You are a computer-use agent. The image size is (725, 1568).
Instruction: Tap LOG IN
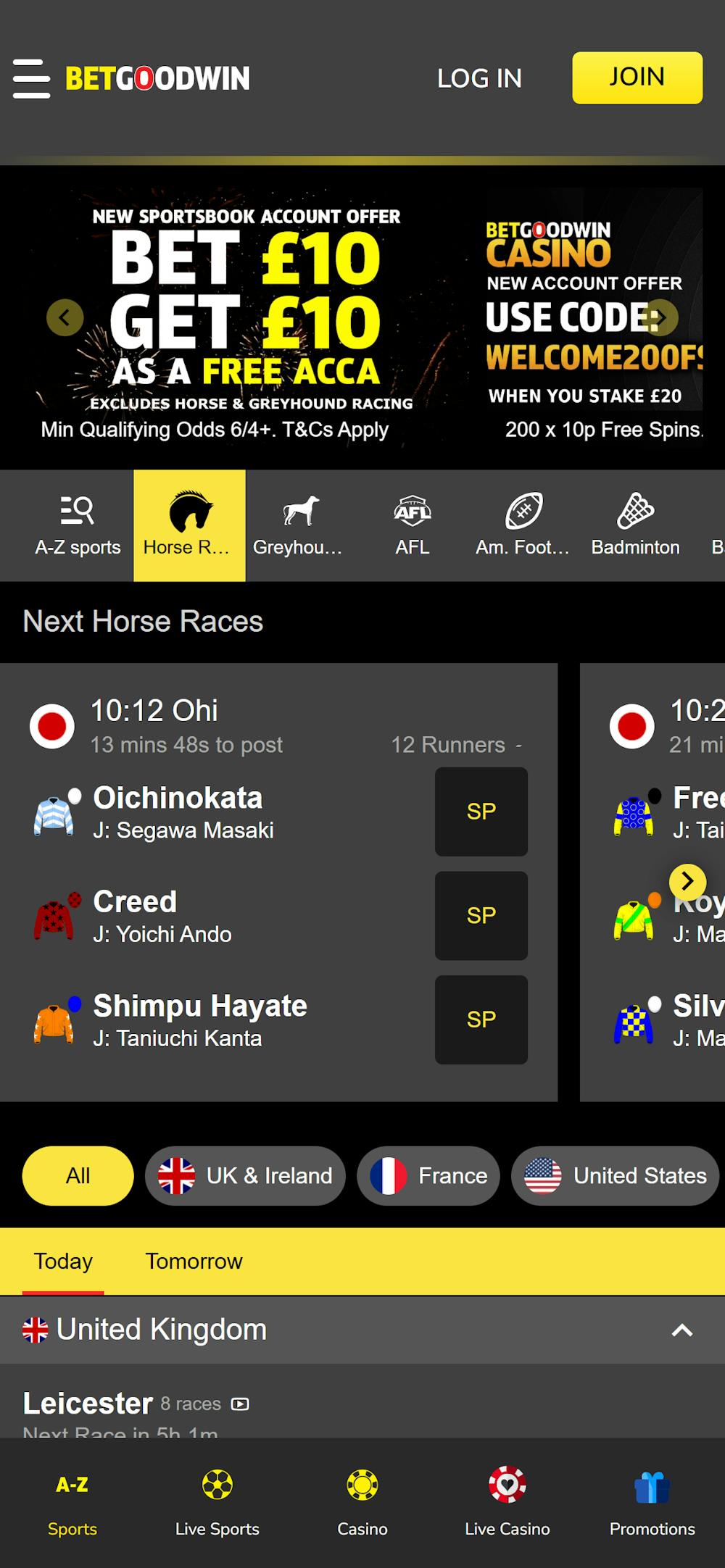coord(479,78)
